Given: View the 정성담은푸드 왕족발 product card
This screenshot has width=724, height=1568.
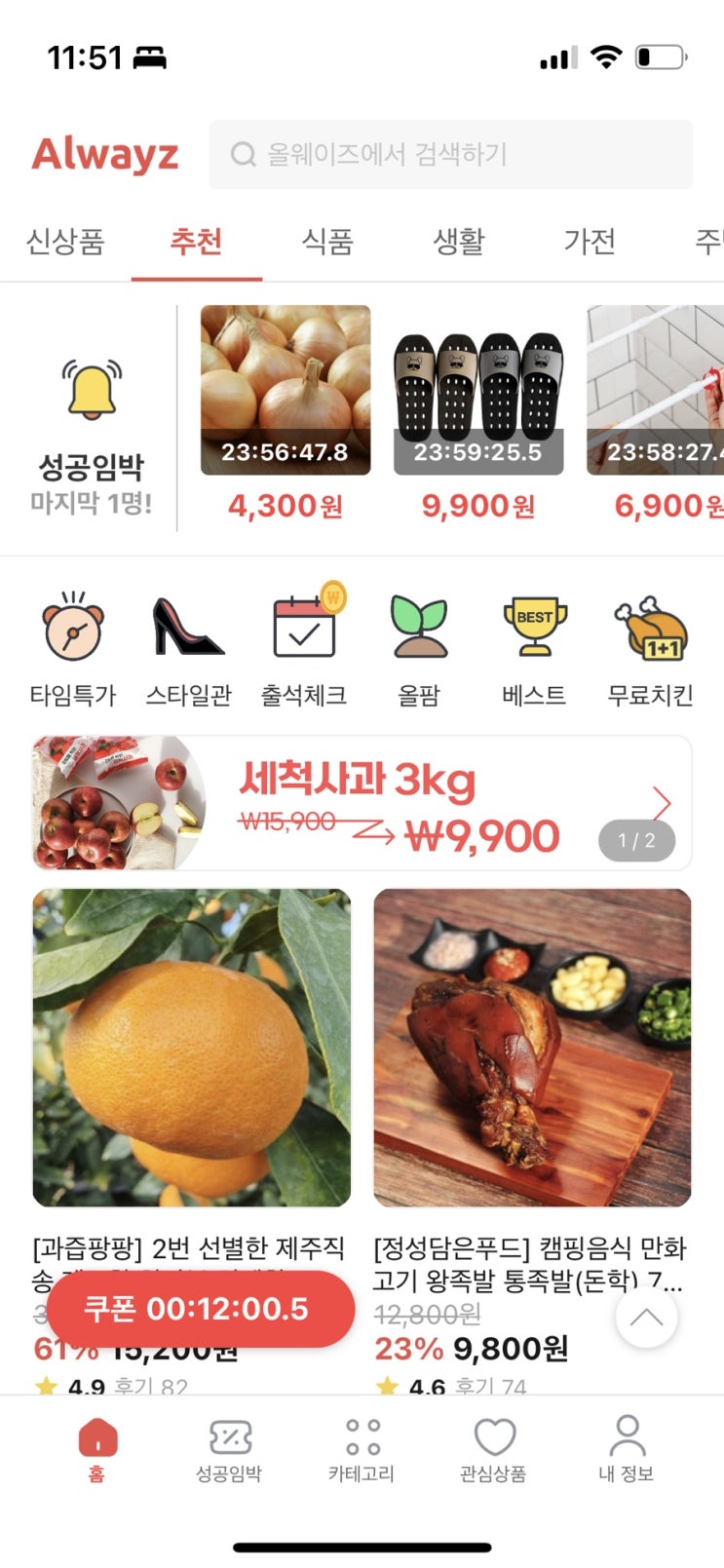Looking at the screenshot, I should (532, 1048).
